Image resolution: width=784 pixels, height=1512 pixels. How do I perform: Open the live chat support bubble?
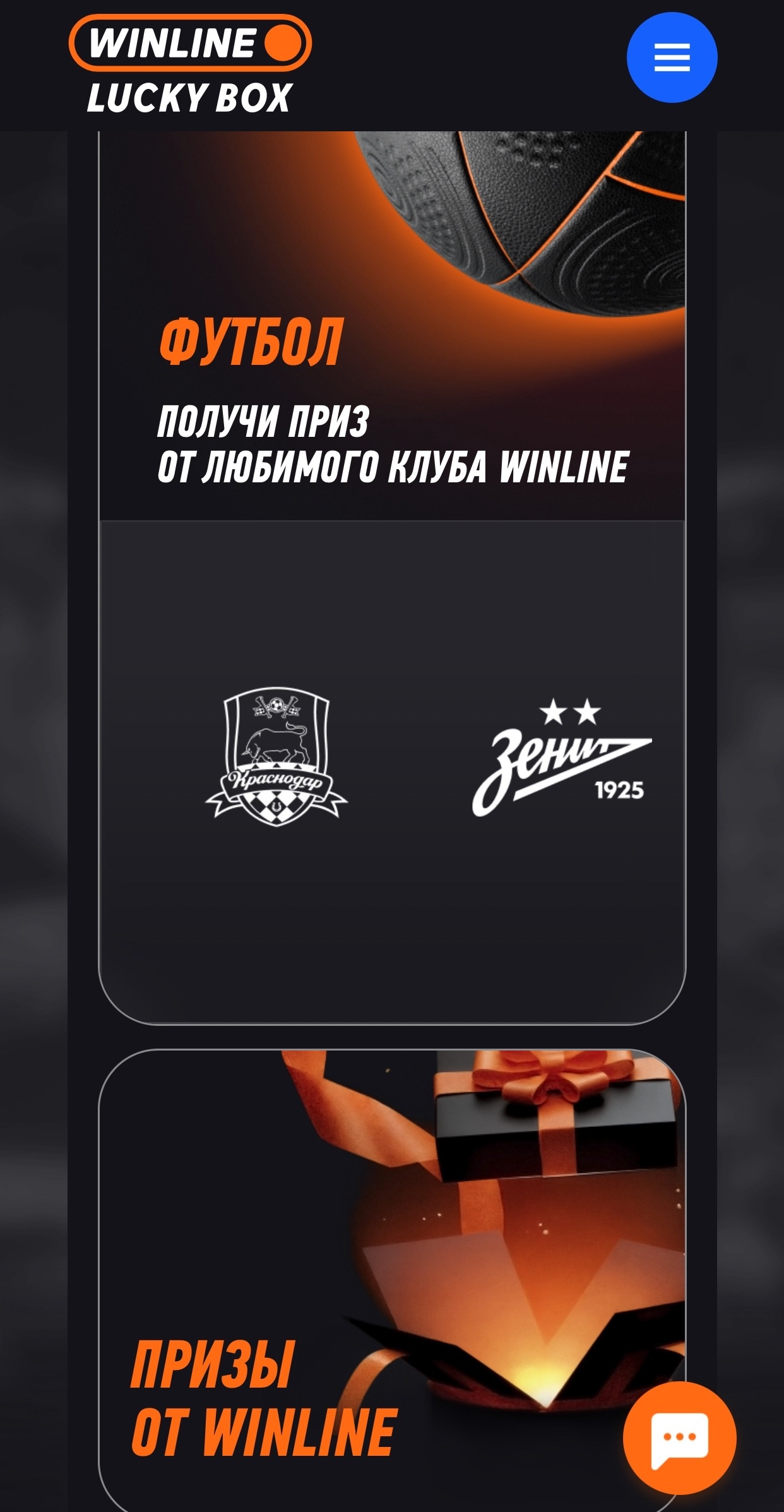coord(679,1438)
